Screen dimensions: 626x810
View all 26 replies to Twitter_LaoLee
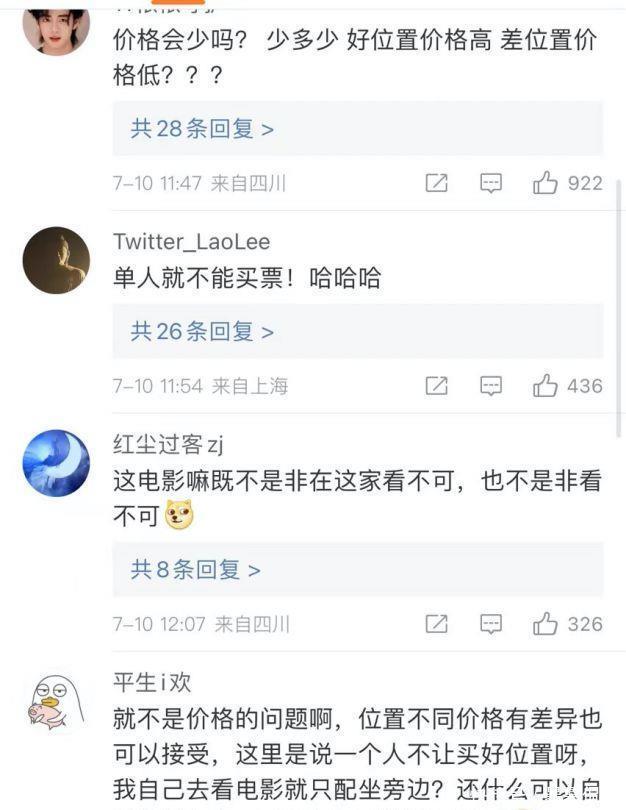click(x=202, y=332)
